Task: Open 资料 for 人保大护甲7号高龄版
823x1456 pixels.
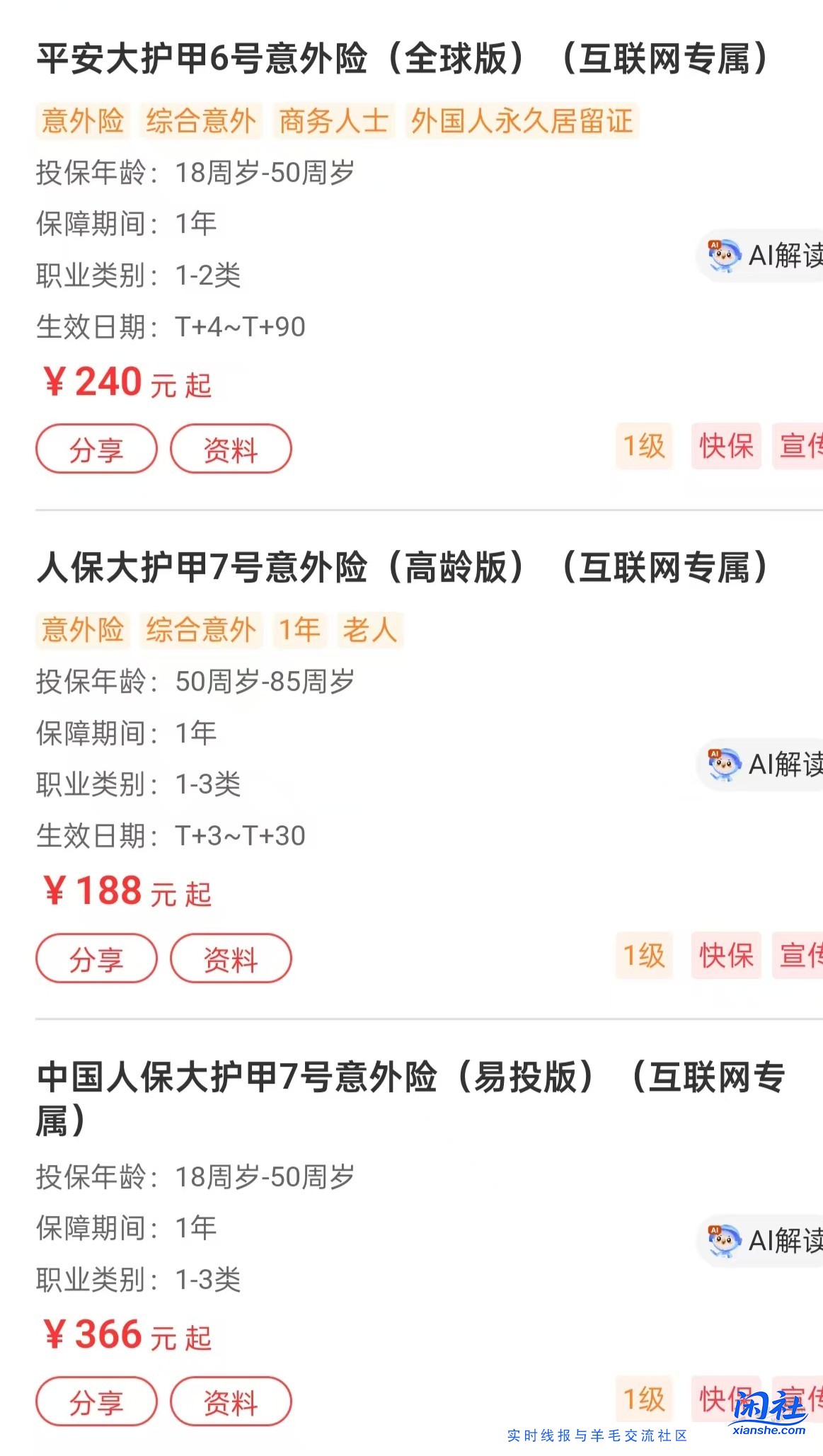Action: (x=230, y=958)
